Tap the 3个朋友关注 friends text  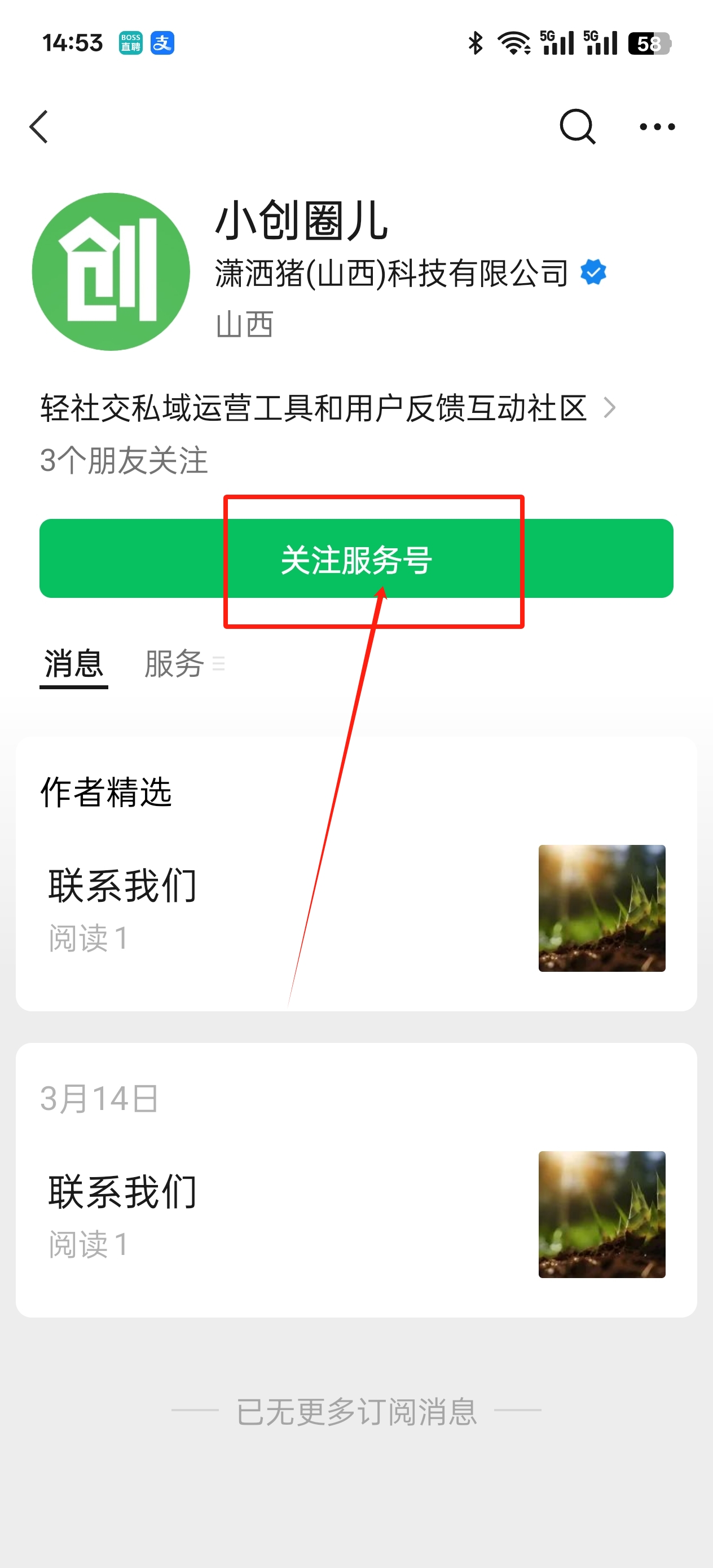pos(124,461)
